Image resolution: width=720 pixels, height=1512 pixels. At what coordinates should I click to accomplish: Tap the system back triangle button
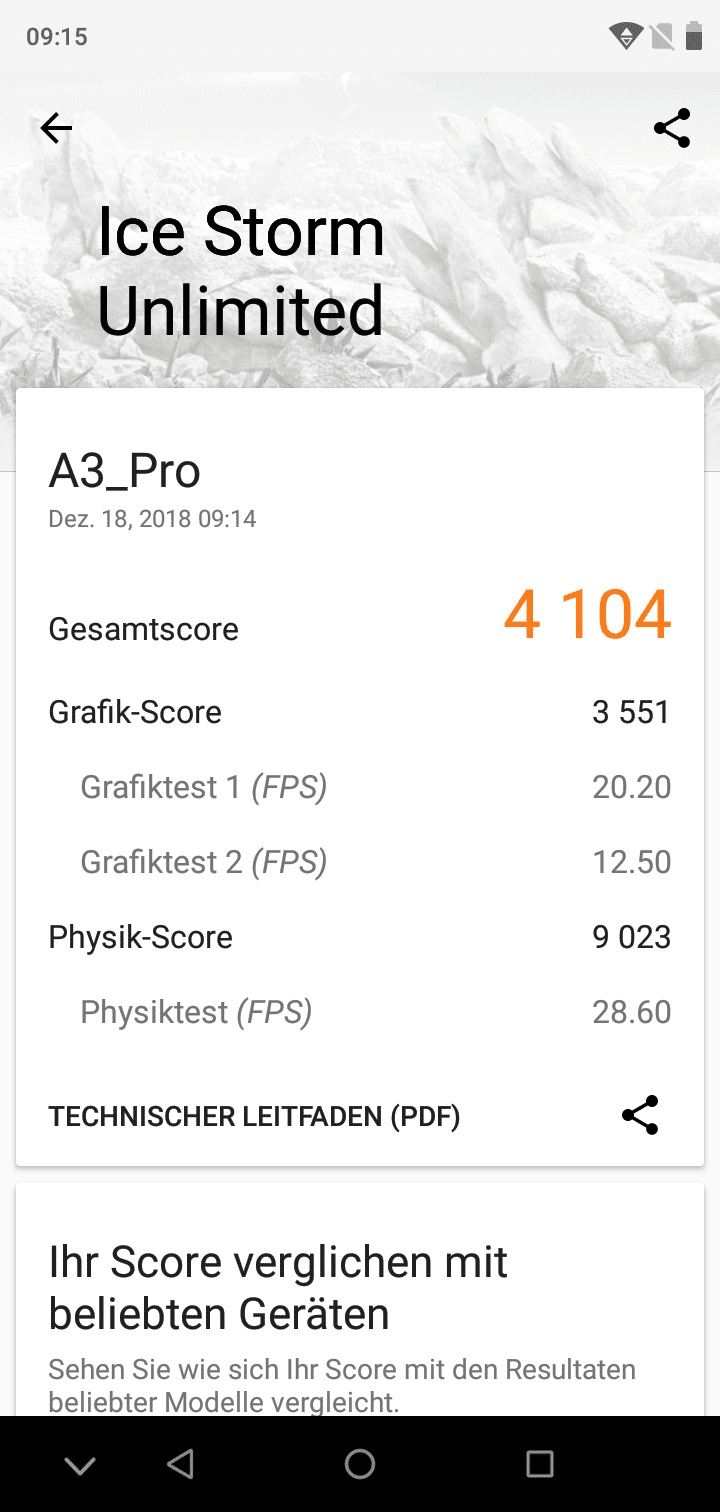click(x=180, y=1464)
